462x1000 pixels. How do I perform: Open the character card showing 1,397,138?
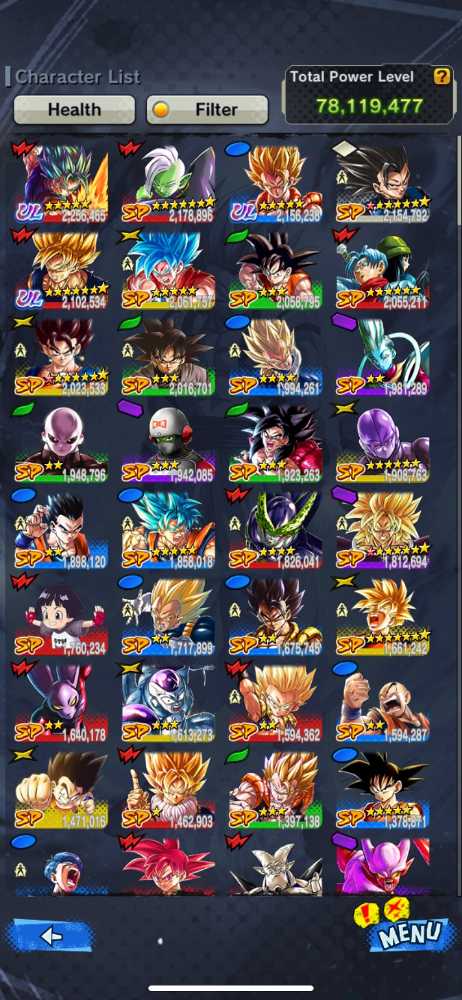click(x=276, y=790)
